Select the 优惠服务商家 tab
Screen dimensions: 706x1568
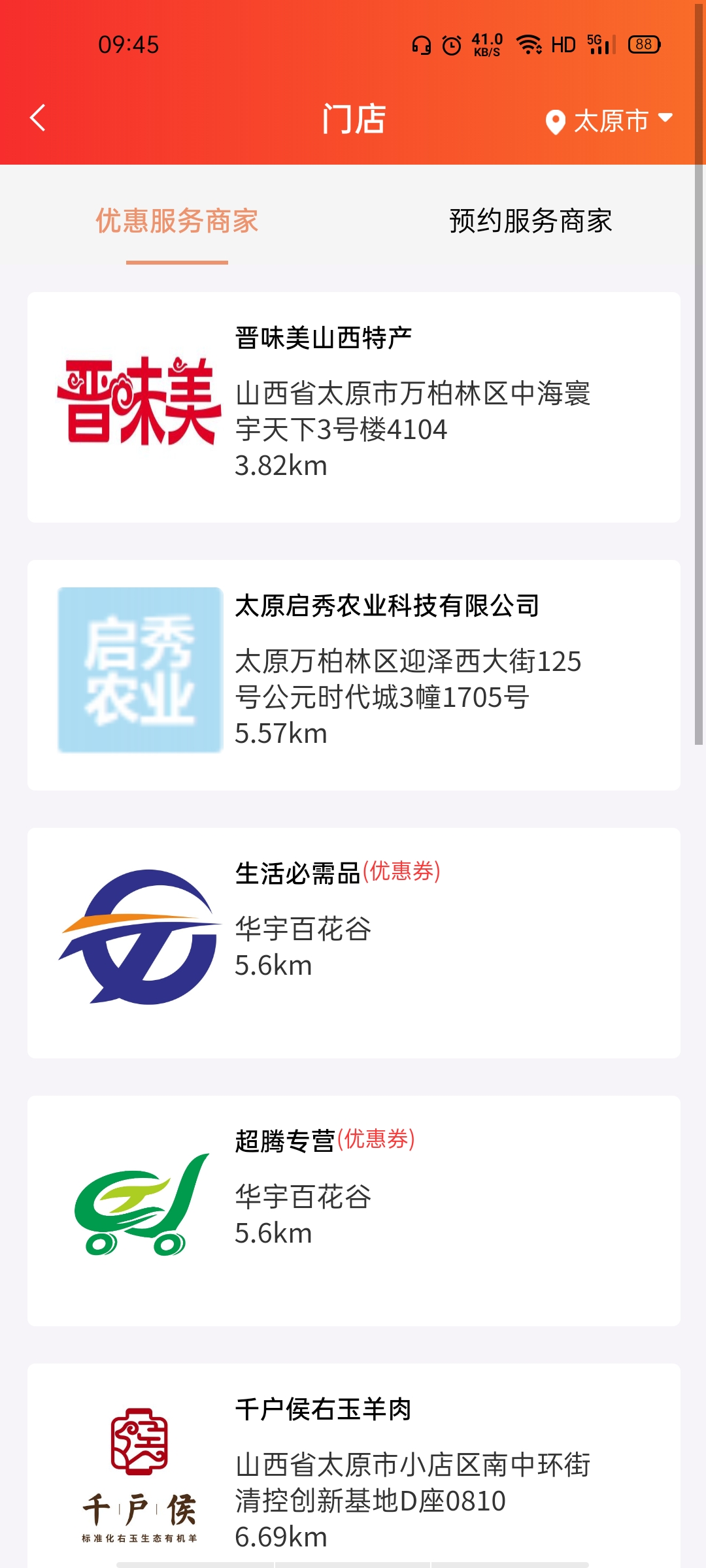pos(177,221)
